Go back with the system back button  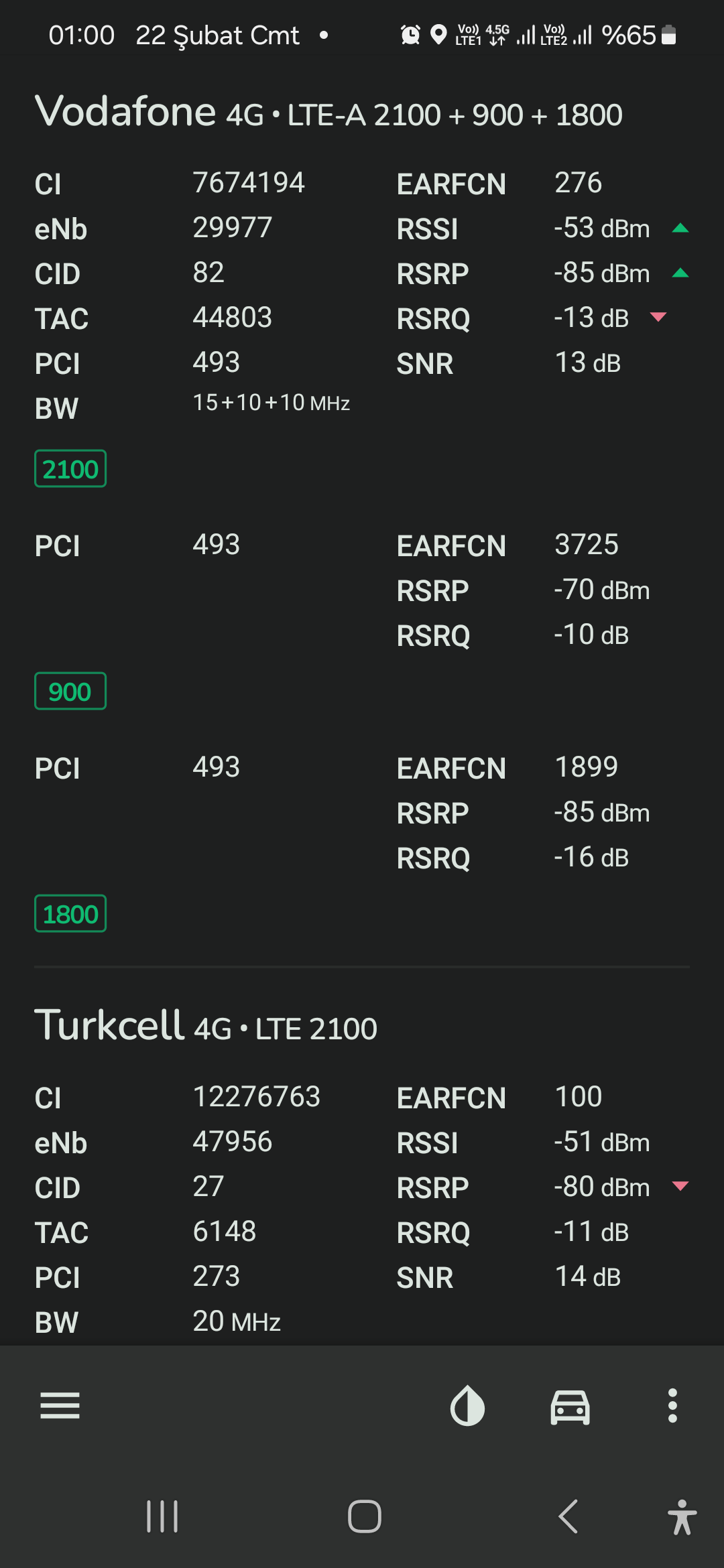coord(568,1516)
